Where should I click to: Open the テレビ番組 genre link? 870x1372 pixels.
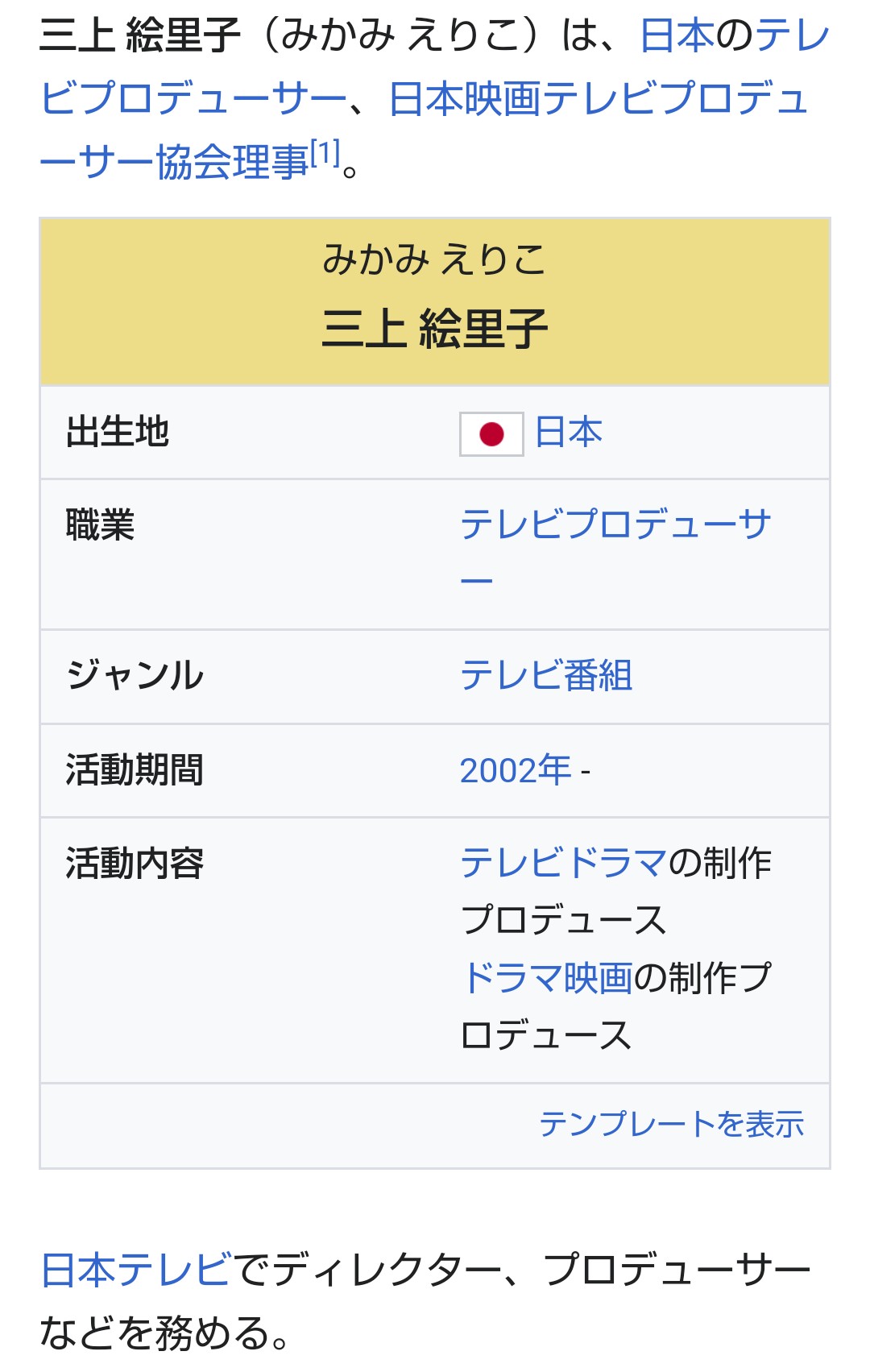pyautogui.click(x=546, y=675)
